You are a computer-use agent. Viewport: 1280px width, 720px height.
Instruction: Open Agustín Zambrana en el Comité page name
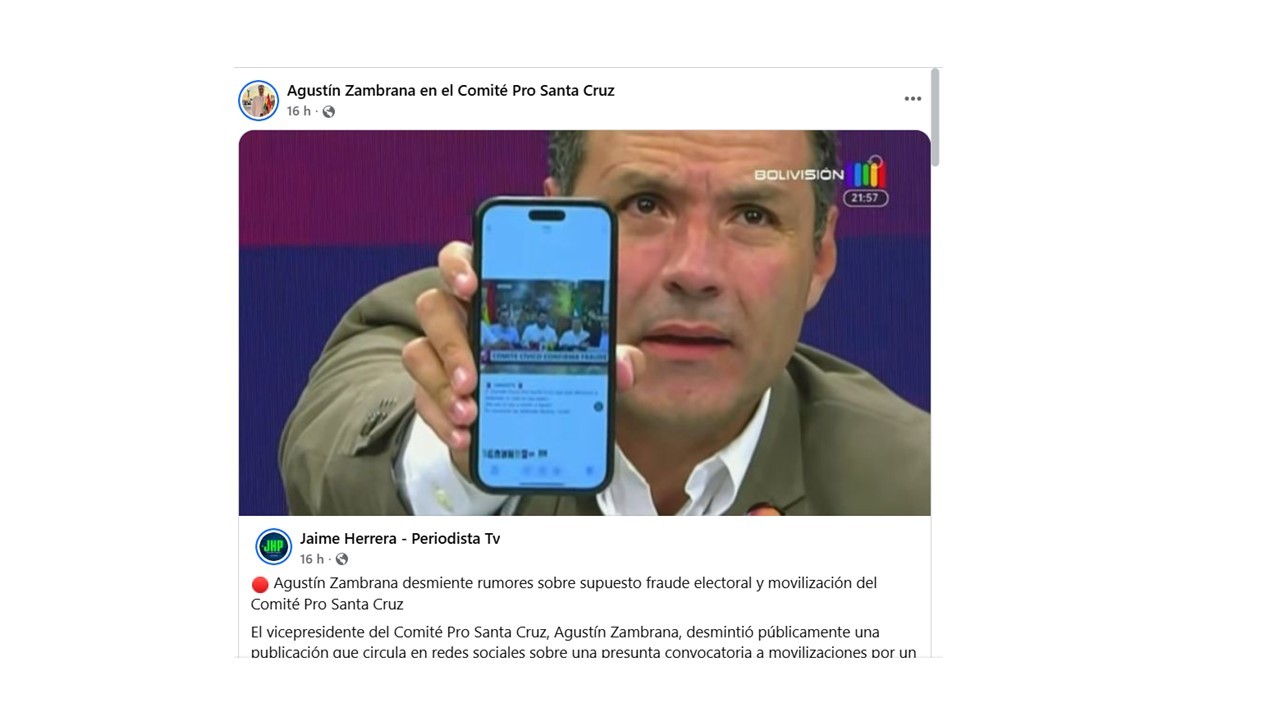pyautogui.click(x=450, y=90)
